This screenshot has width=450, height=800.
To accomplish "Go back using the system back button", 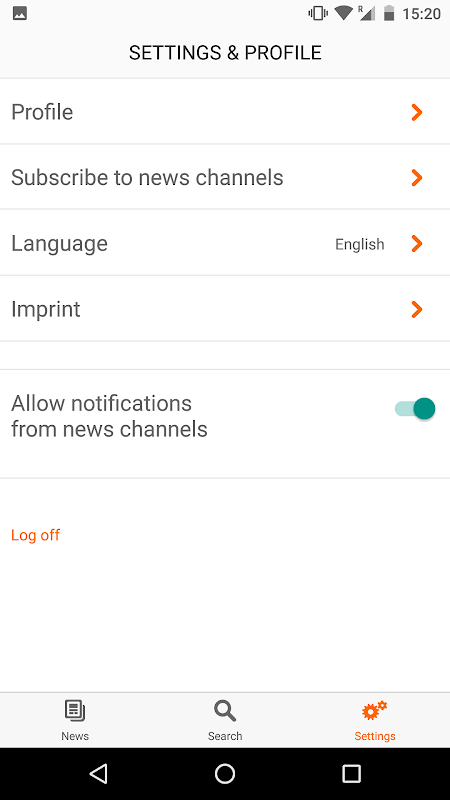I will [98, 774].
